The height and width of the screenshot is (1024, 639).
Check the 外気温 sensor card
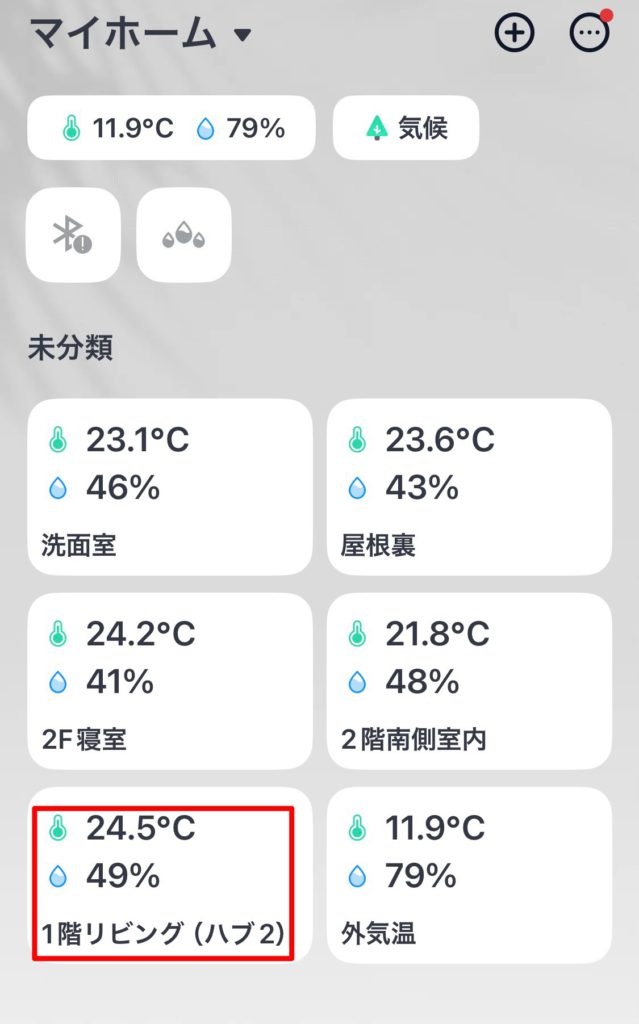point(469,875)
